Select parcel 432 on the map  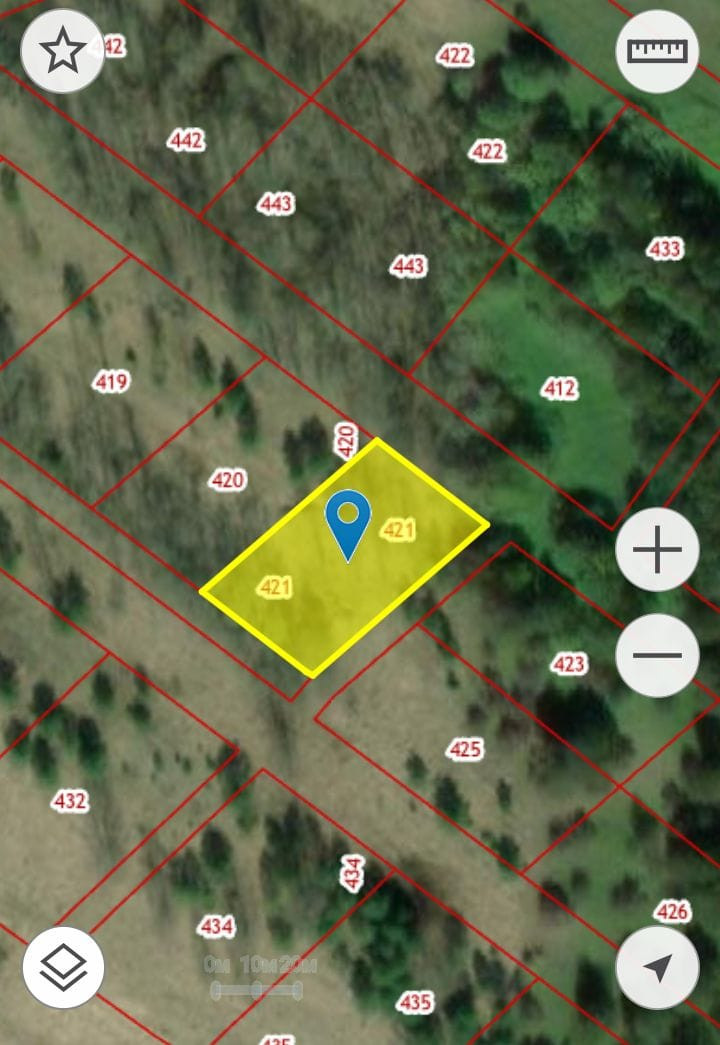70,800
